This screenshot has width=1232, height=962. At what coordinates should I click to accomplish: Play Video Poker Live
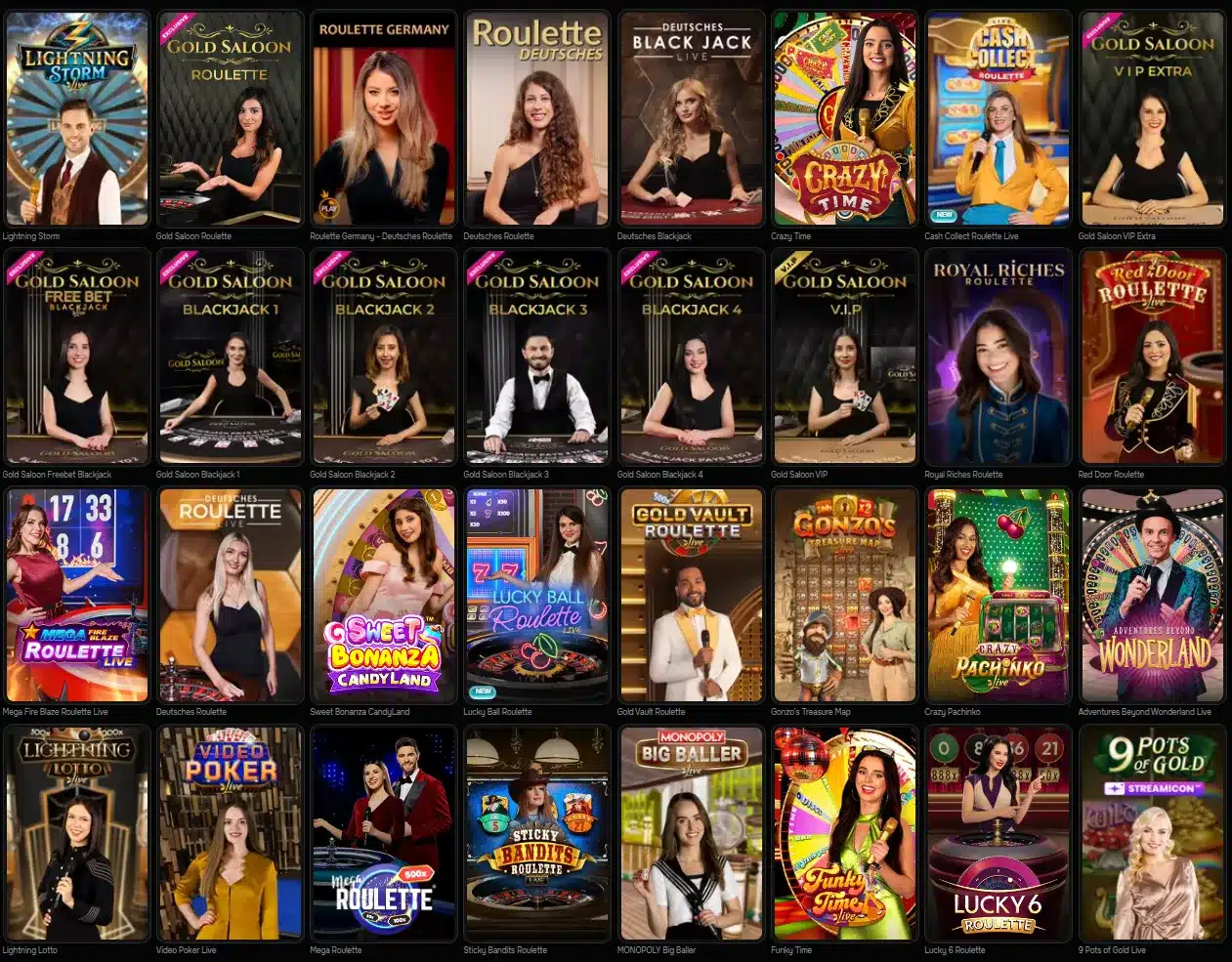point(230,833)
